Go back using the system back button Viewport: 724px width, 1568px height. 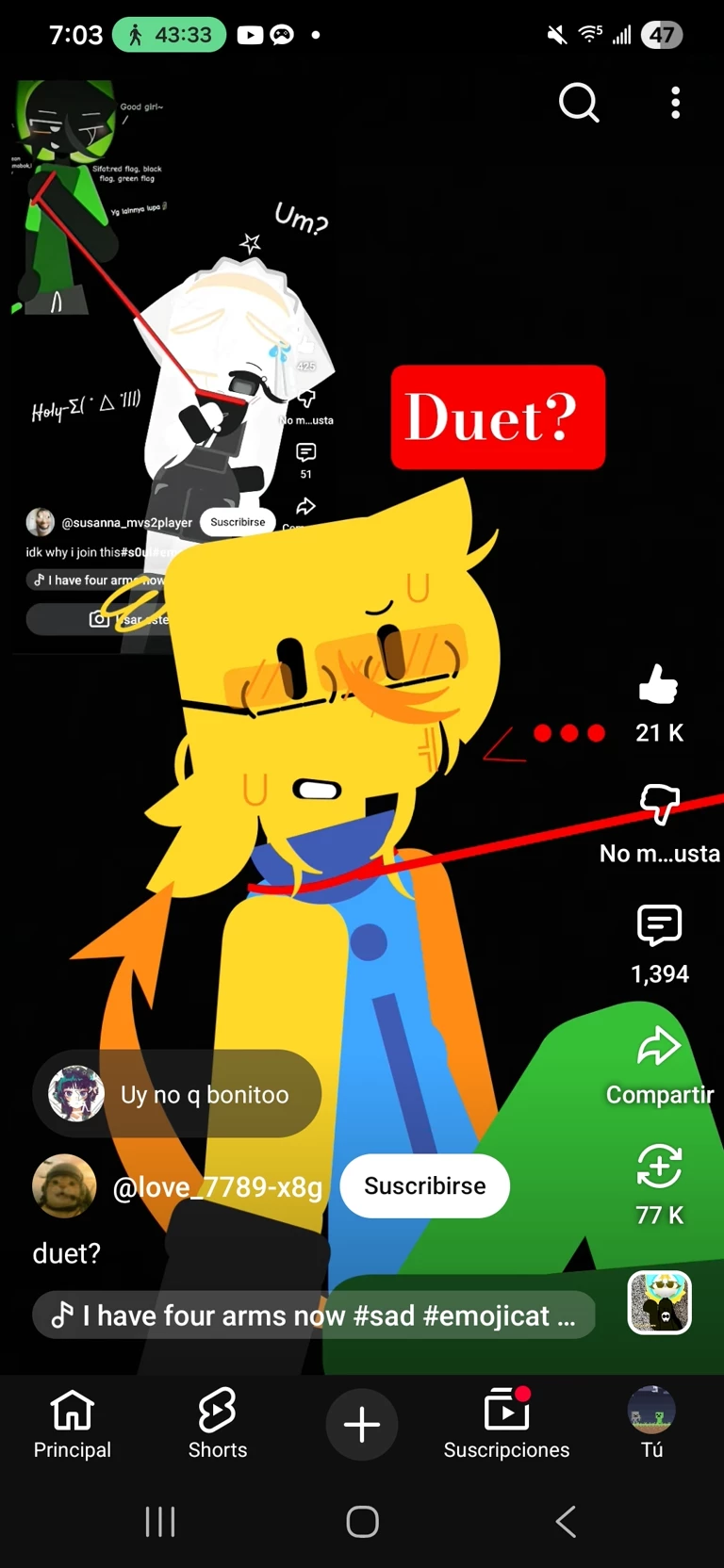tap(566, 1522)
